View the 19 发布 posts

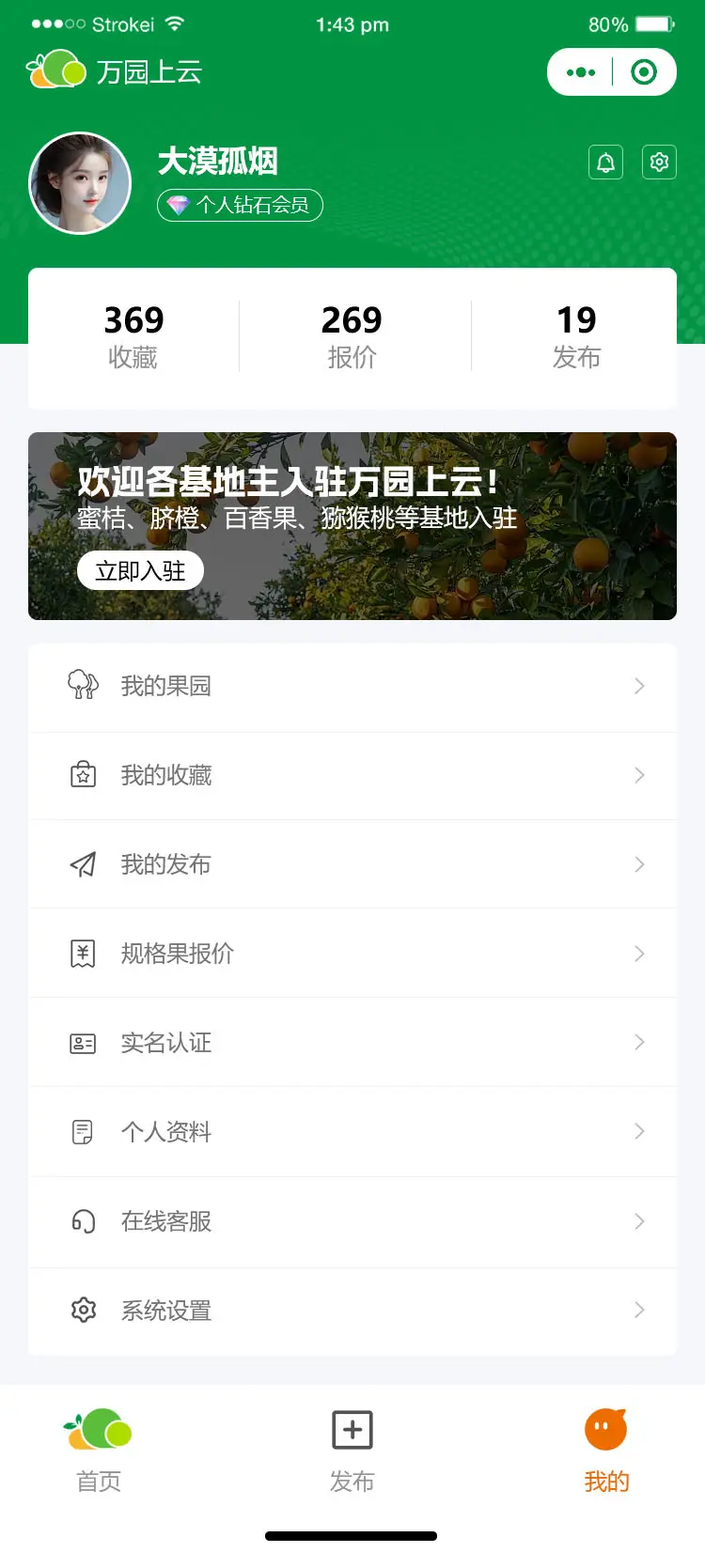(x=576, y=337)
